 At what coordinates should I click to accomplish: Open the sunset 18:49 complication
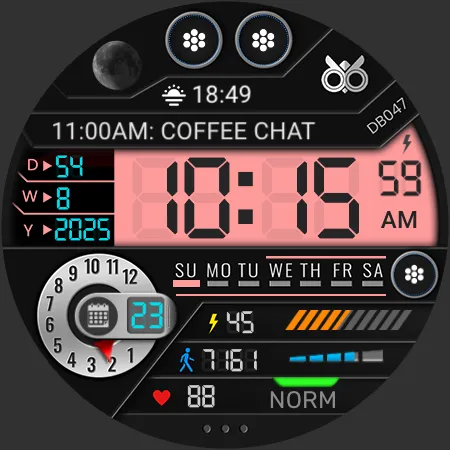207,95
